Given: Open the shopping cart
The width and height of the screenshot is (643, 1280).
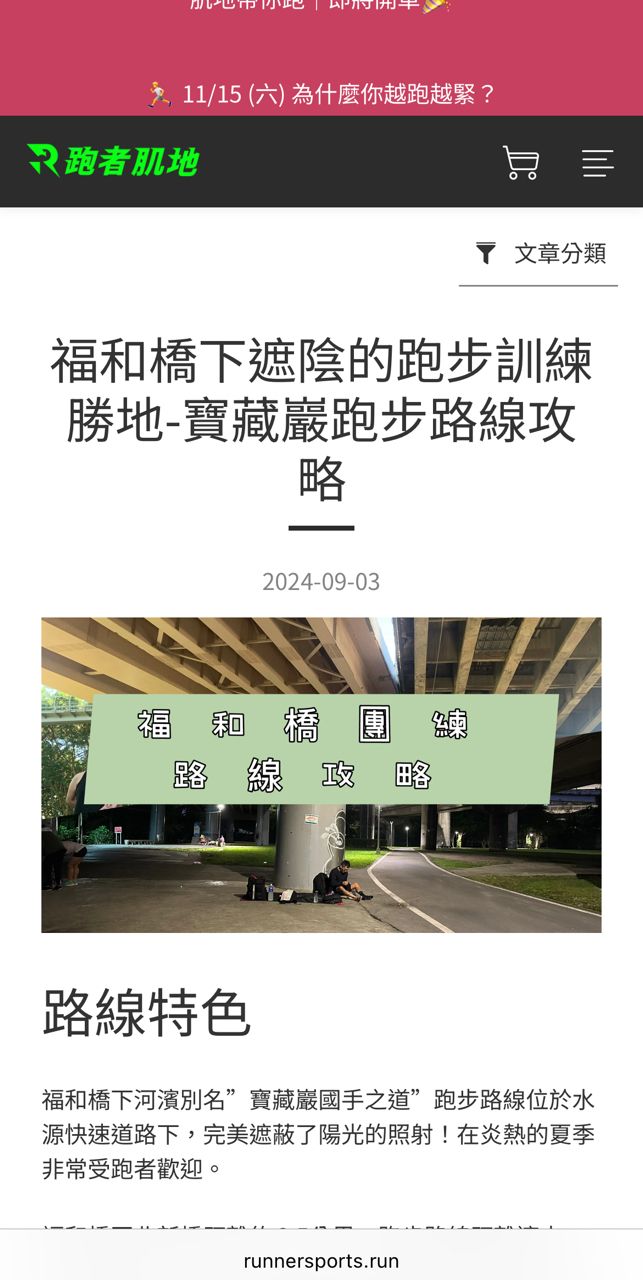Looking at the screenshot, I should 520,163.
